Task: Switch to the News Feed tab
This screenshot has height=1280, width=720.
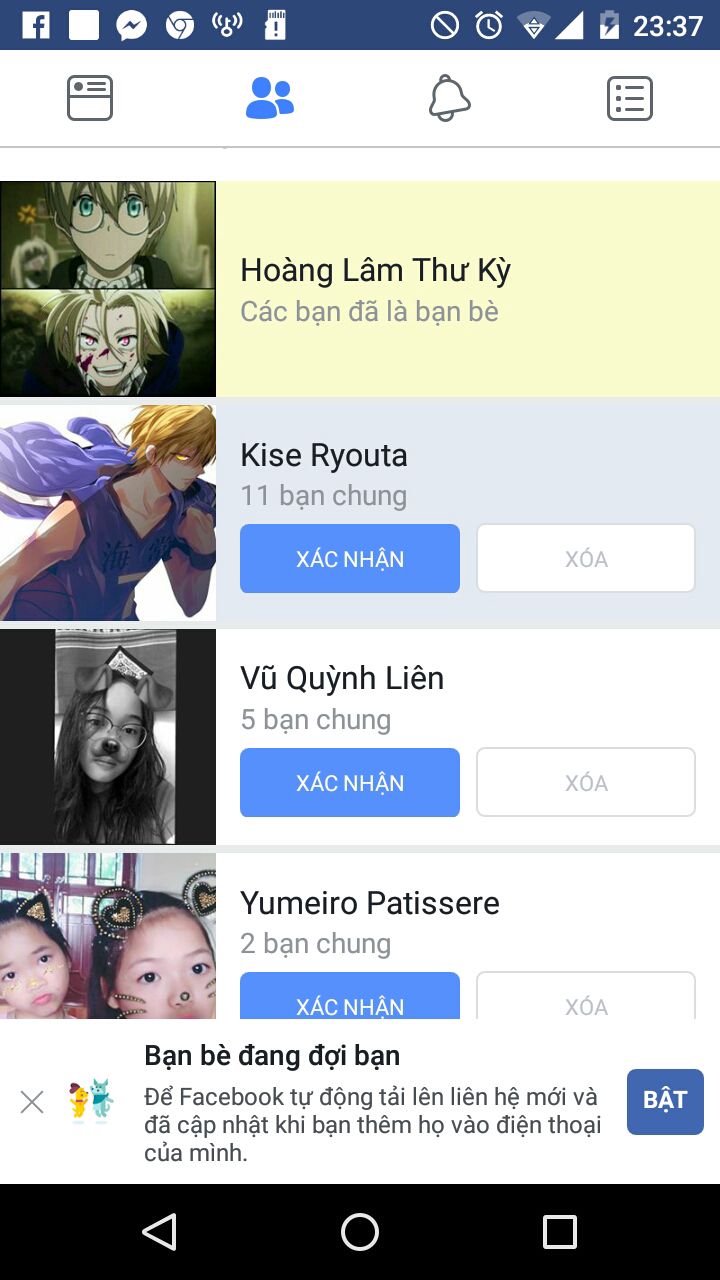Action: pyautogui.click(x=90, y=99)
